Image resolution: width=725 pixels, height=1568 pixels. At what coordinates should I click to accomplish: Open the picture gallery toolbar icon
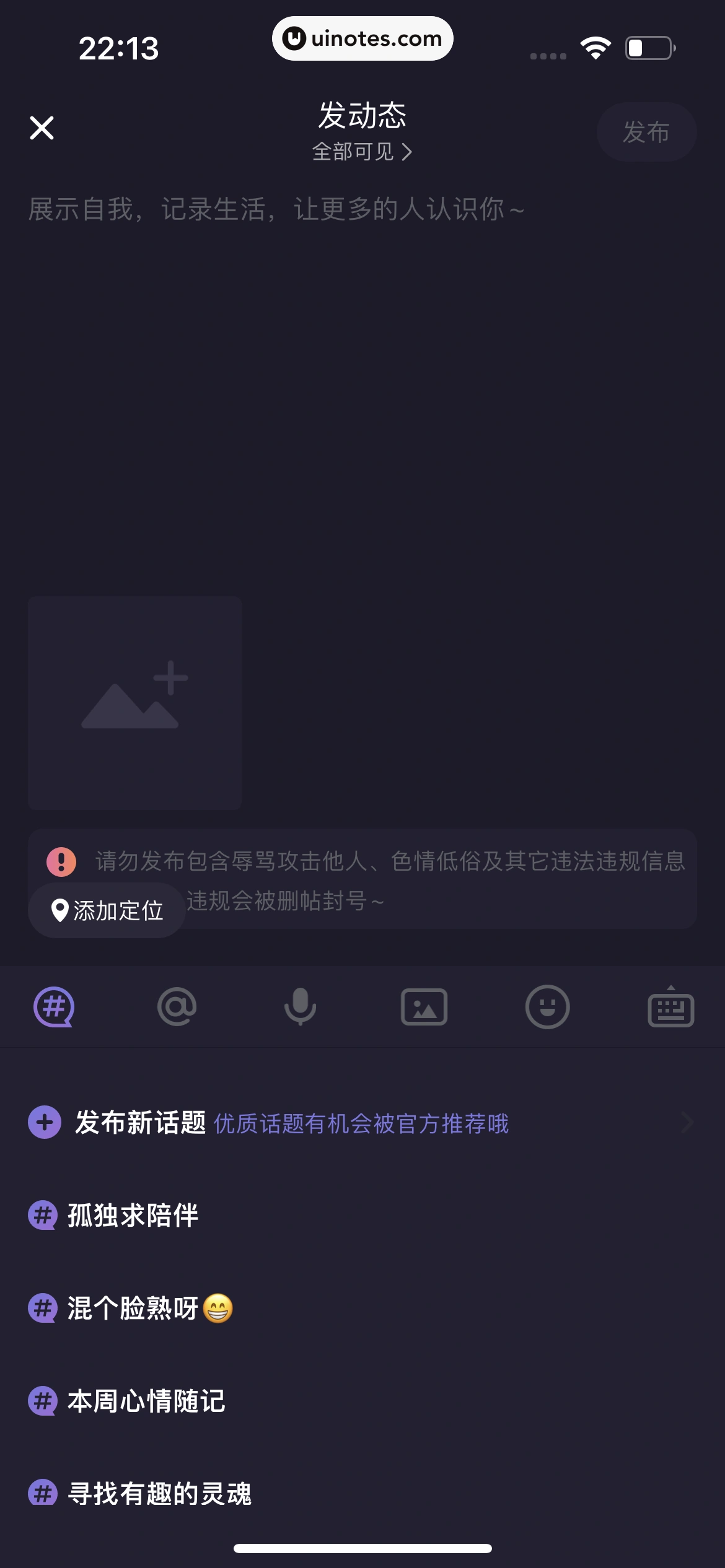424,1007
